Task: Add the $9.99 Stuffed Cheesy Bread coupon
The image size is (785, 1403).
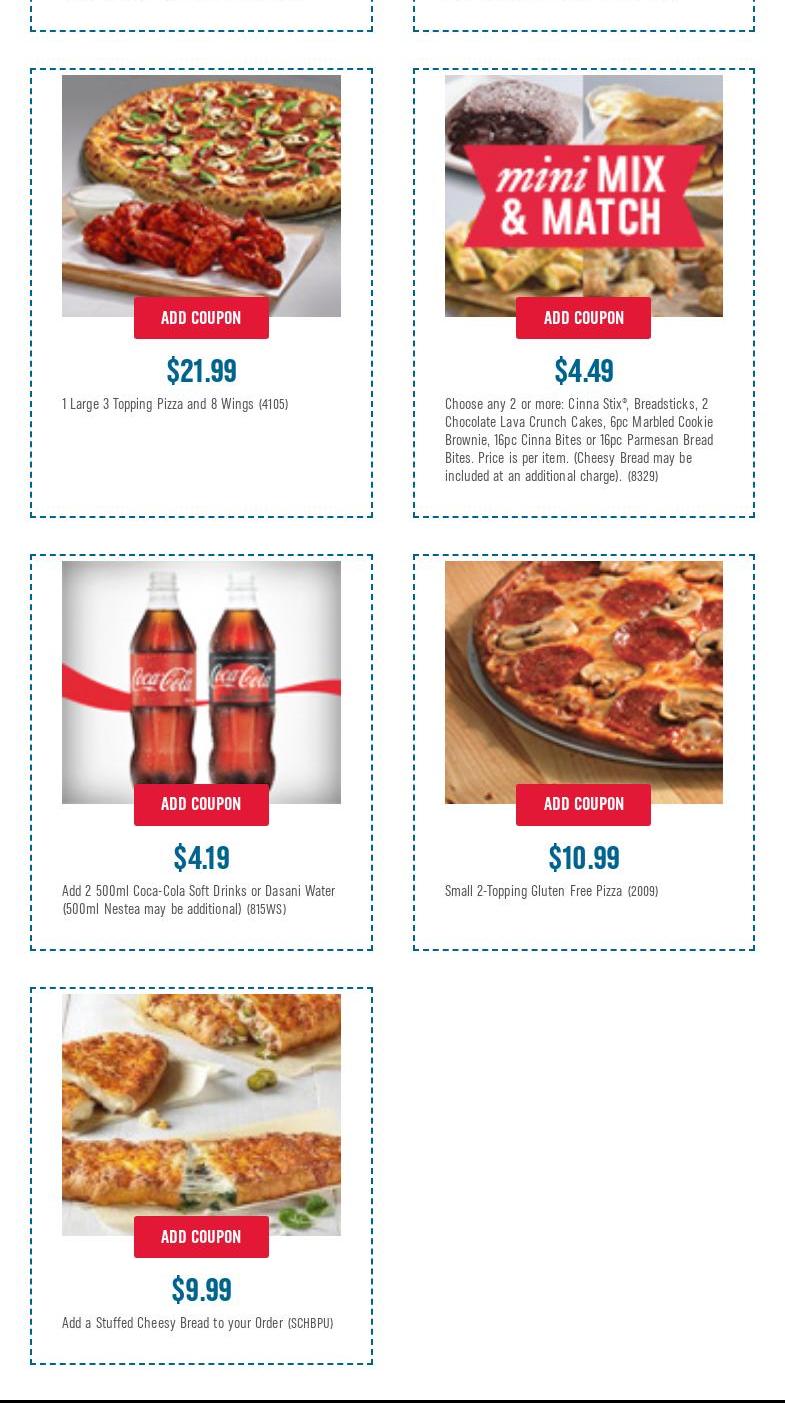Action: [201, 1237]
